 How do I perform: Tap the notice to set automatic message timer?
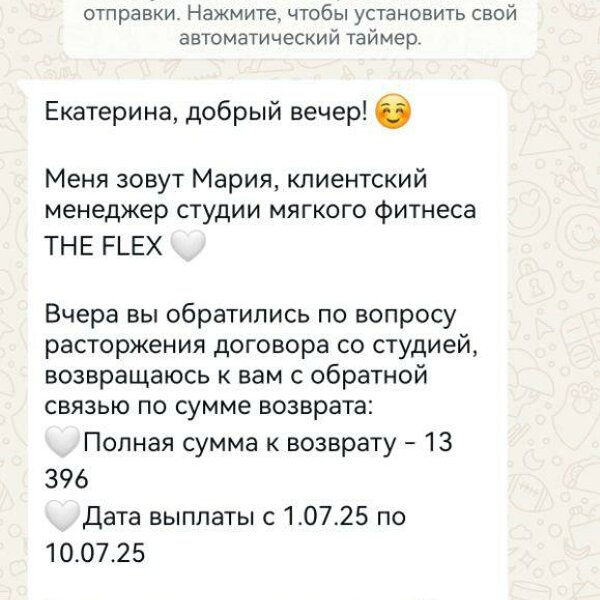301,27
